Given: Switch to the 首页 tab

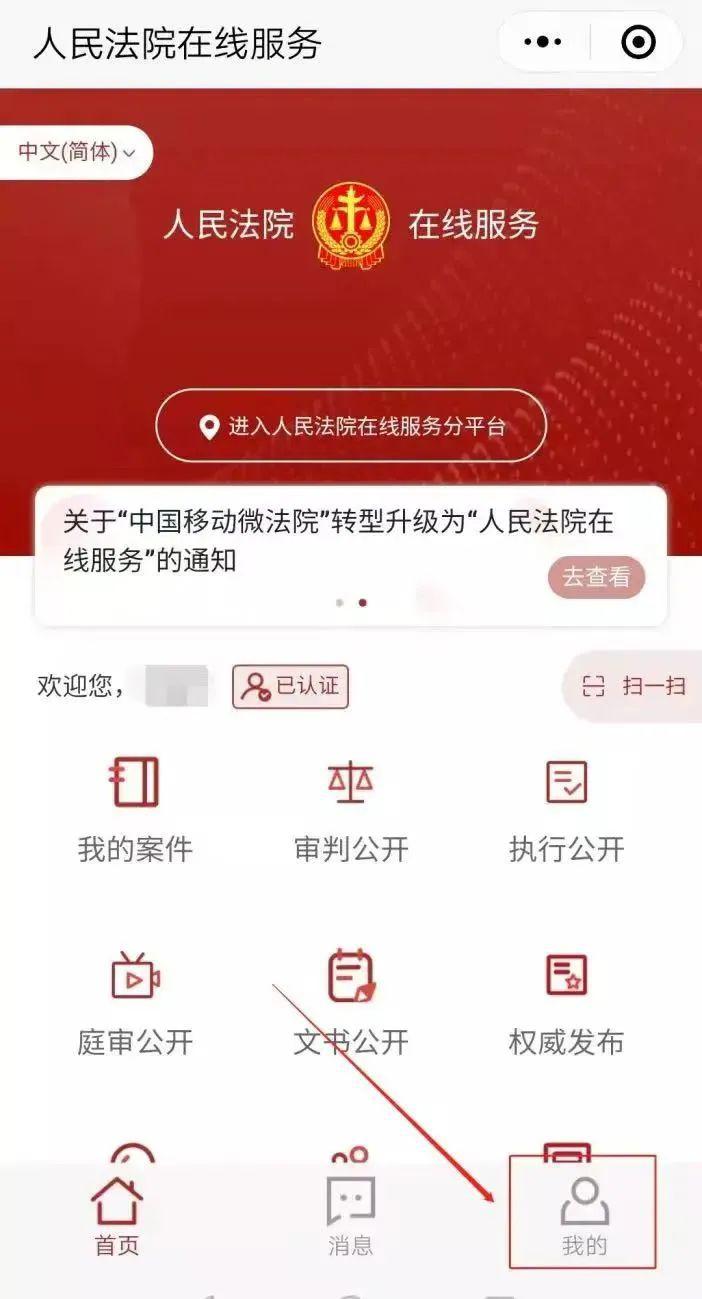Looking at the screenshot, I should 117,1215.
